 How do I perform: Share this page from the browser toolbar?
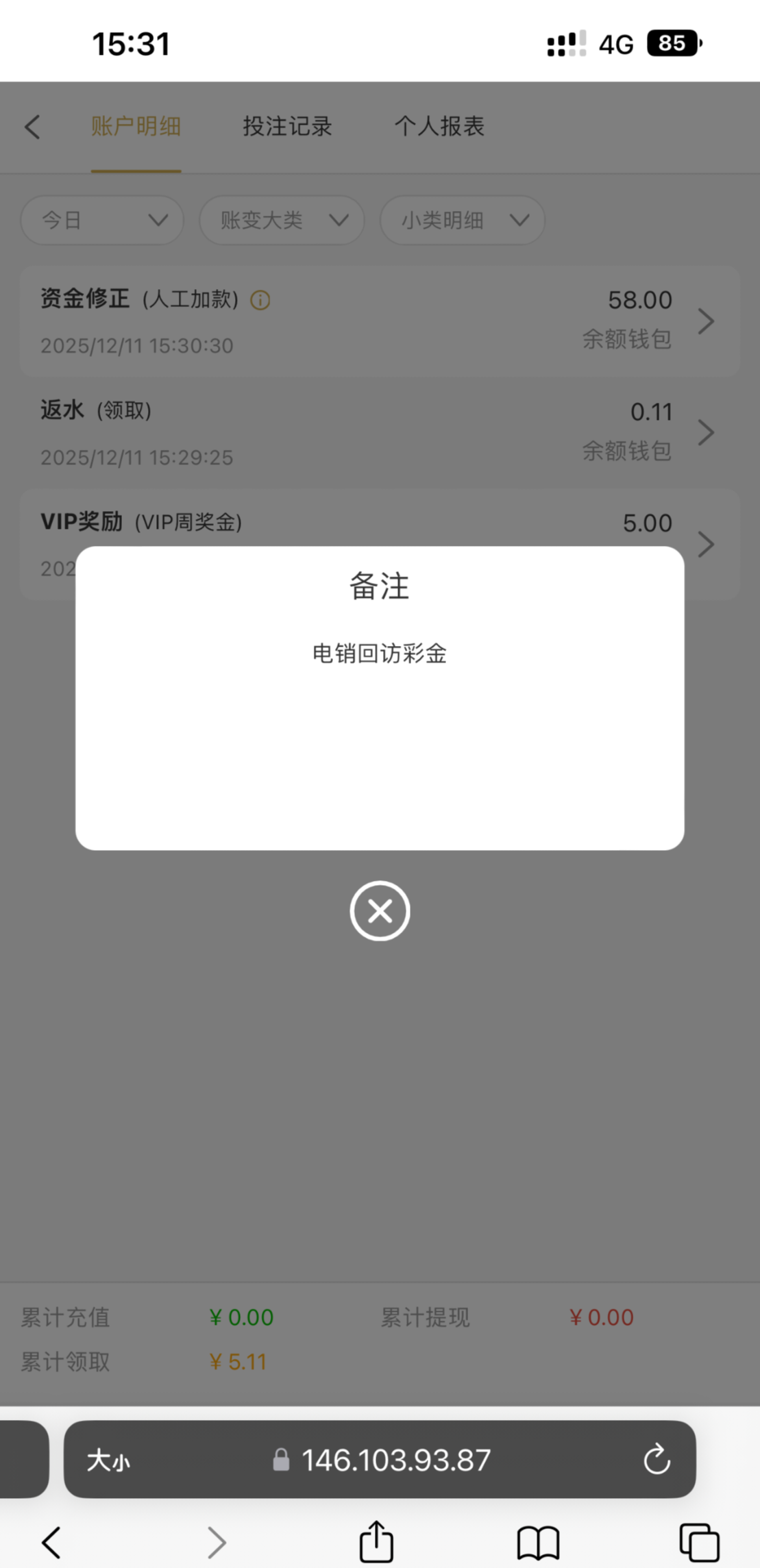pyautogui.click(x=376, y=1542)
